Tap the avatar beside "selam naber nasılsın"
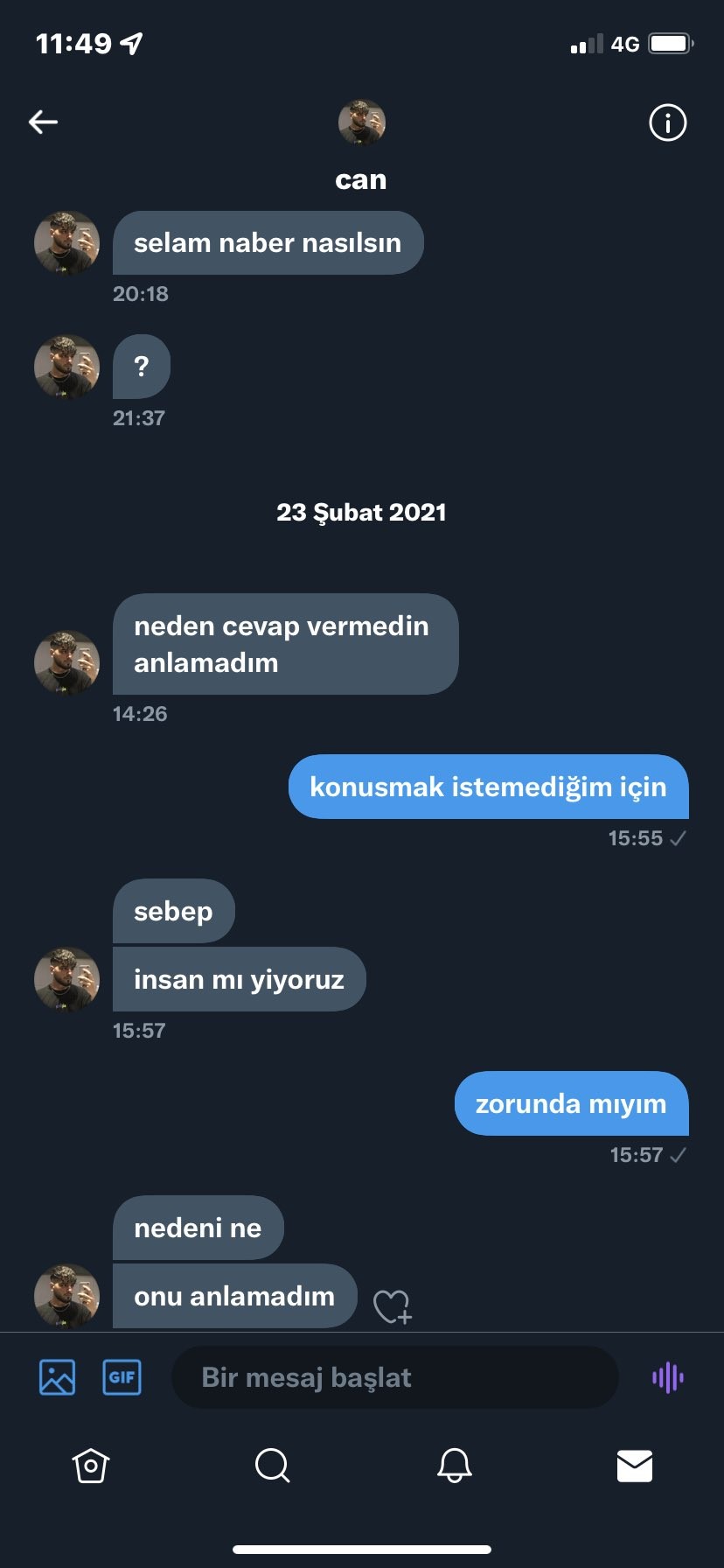 pyautogui.click(x=66, y=242)
